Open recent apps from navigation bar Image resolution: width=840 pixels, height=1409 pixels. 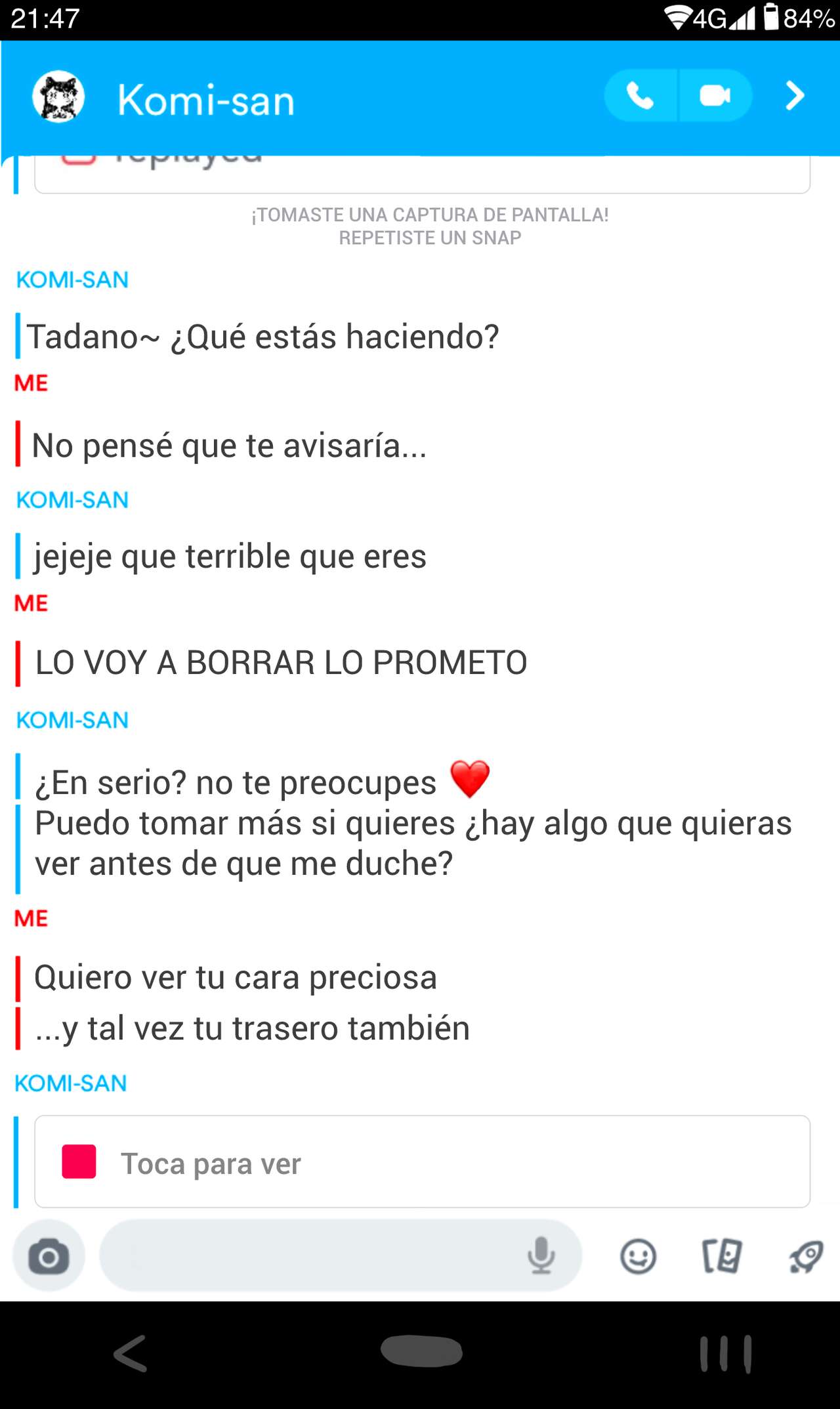click(725, 1353)
